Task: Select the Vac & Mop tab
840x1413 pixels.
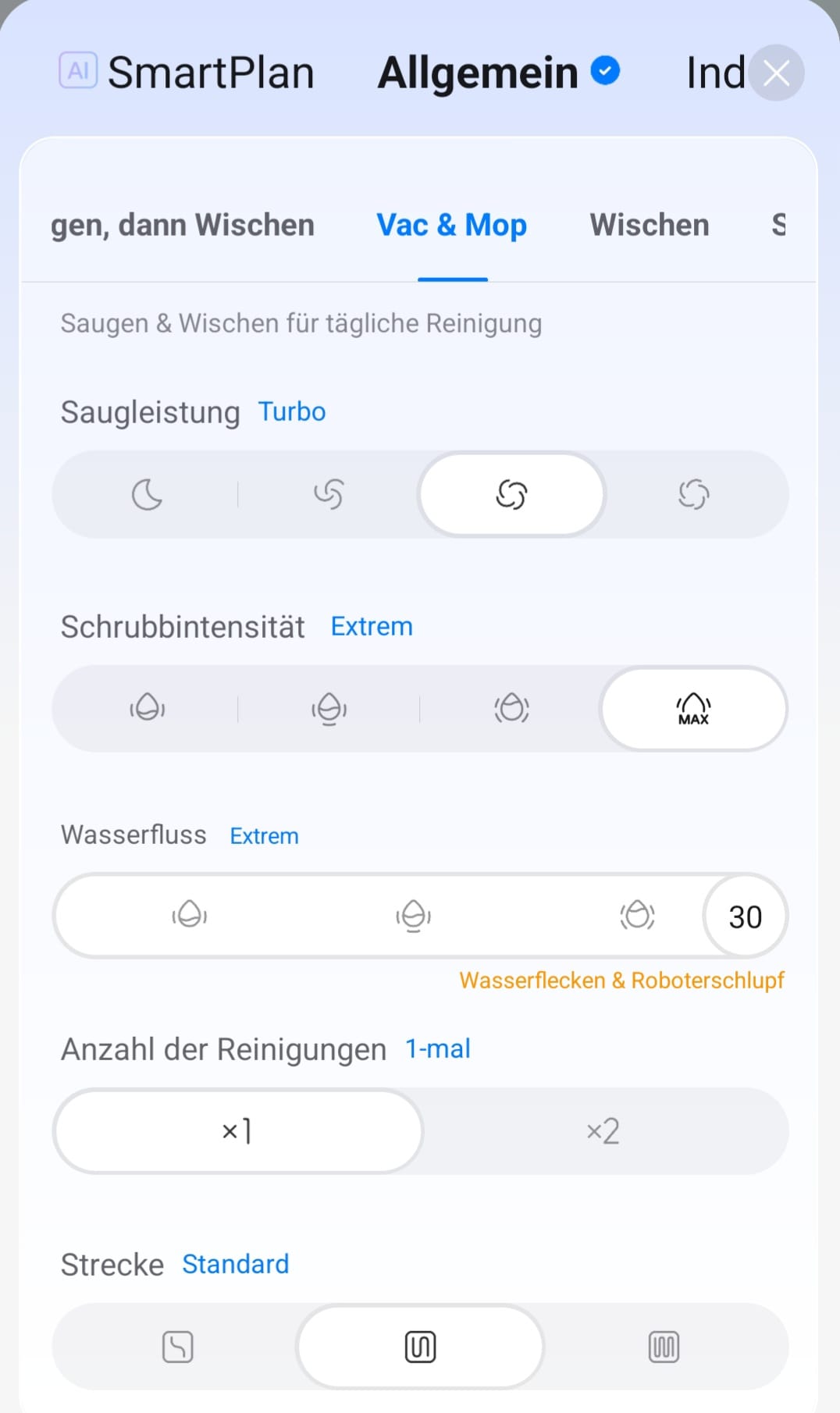Action: click(x=452, y=225)
